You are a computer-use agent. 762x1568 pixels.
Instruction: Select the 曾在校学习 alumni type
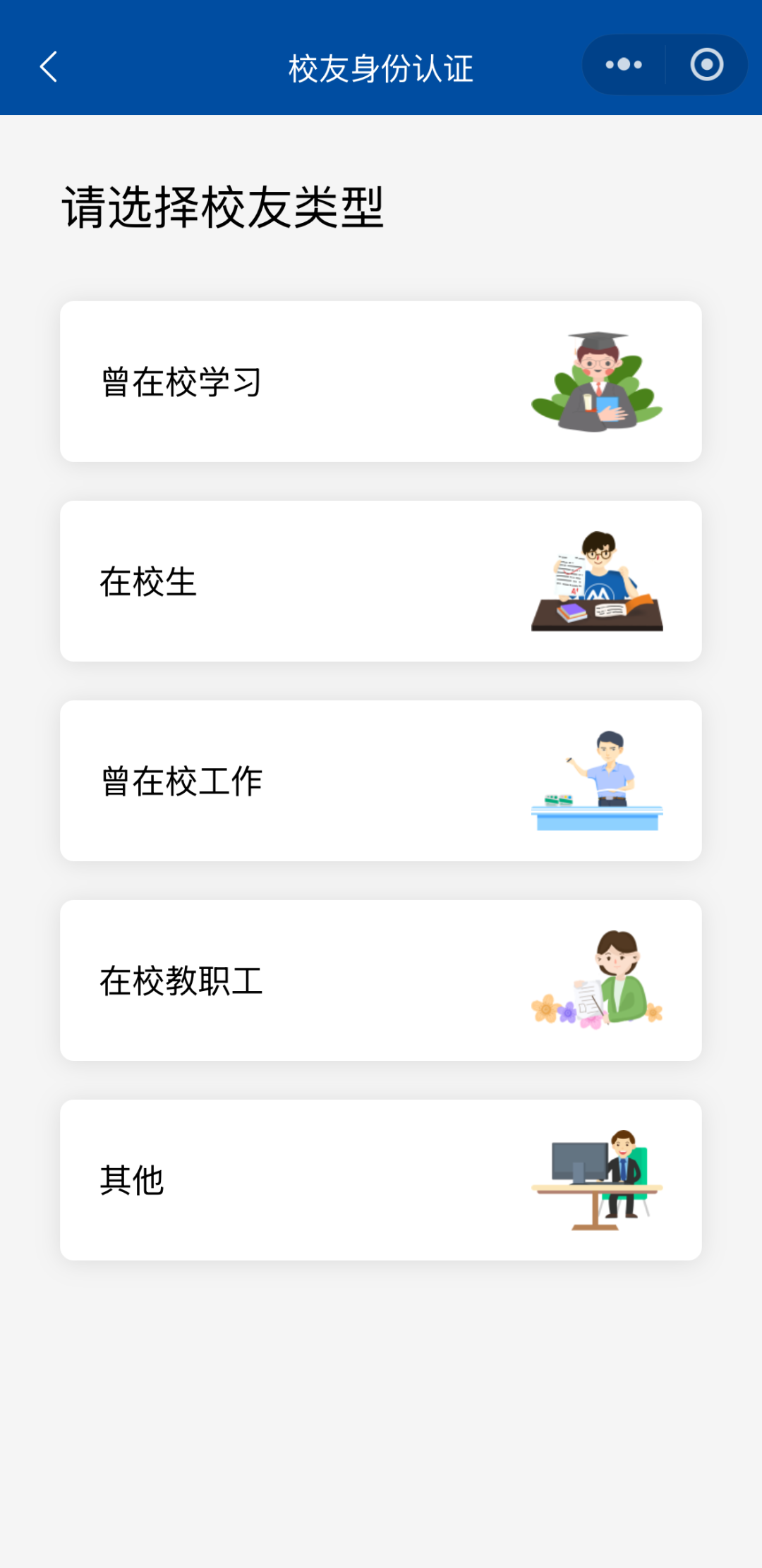(x=380, y=382)
